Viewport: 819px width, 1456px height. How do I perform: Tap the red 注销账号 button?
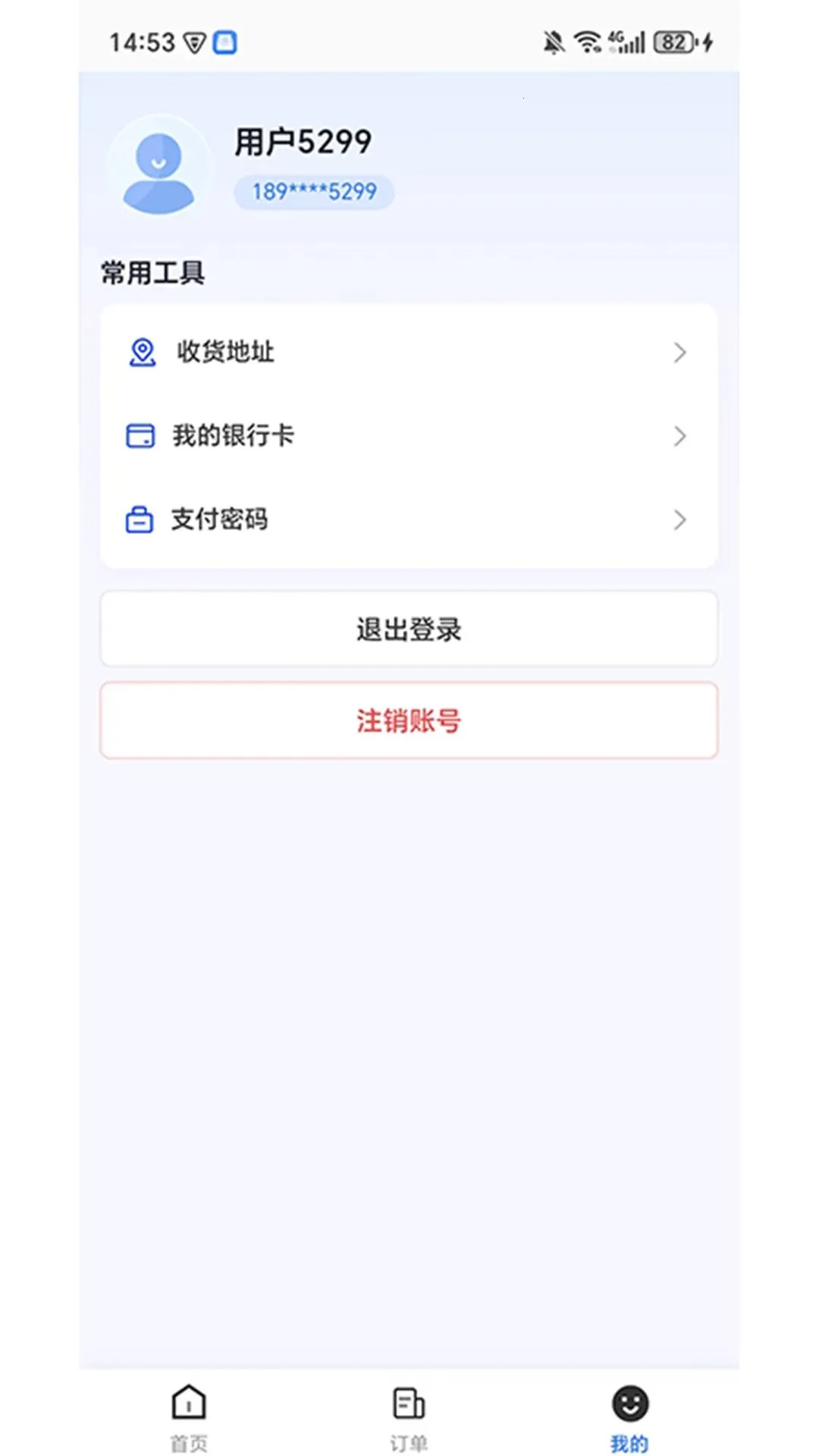tap(409, 720)
